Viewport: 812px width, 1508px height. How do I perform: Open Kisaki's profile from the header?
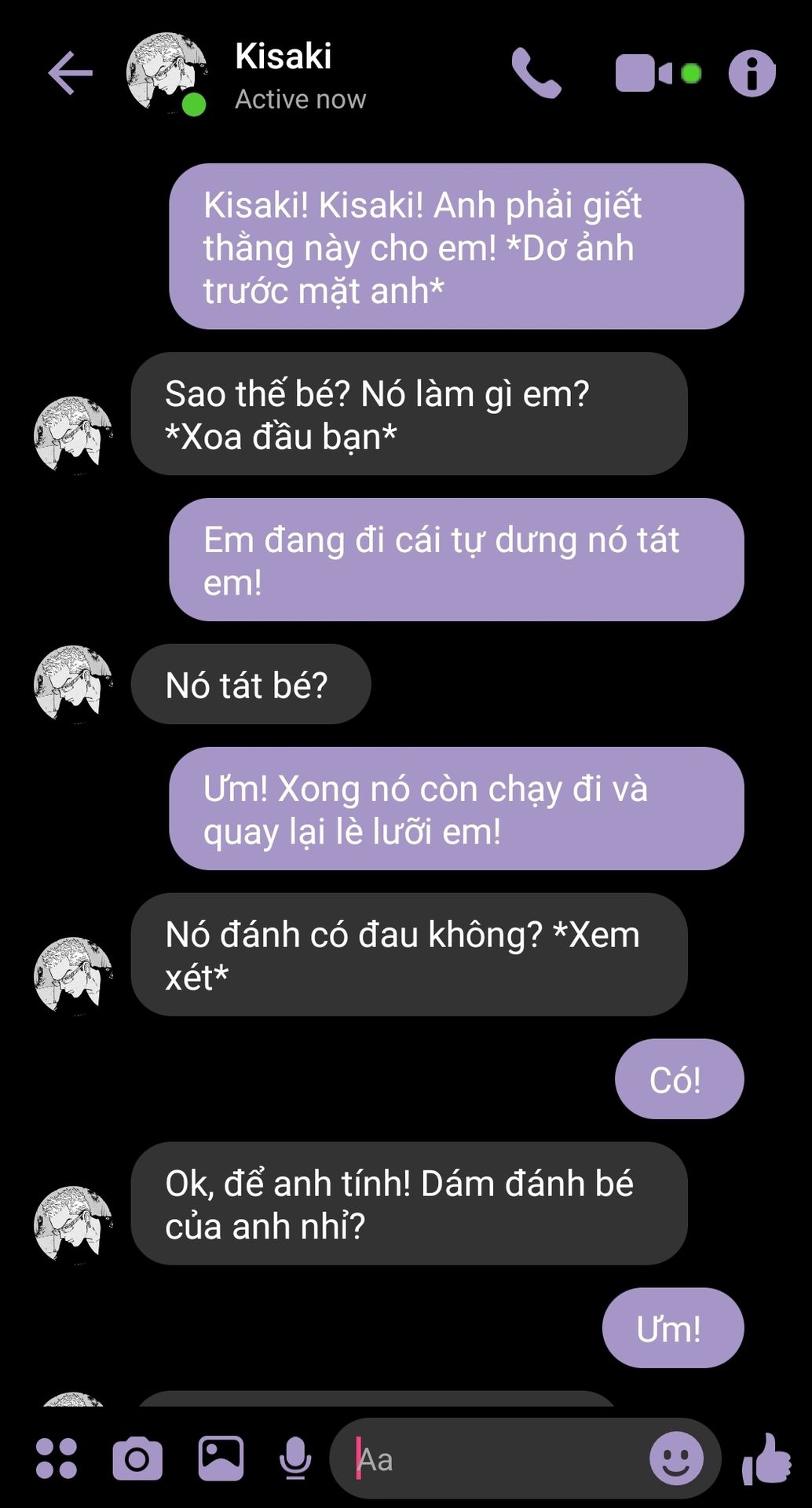[283, 73]
